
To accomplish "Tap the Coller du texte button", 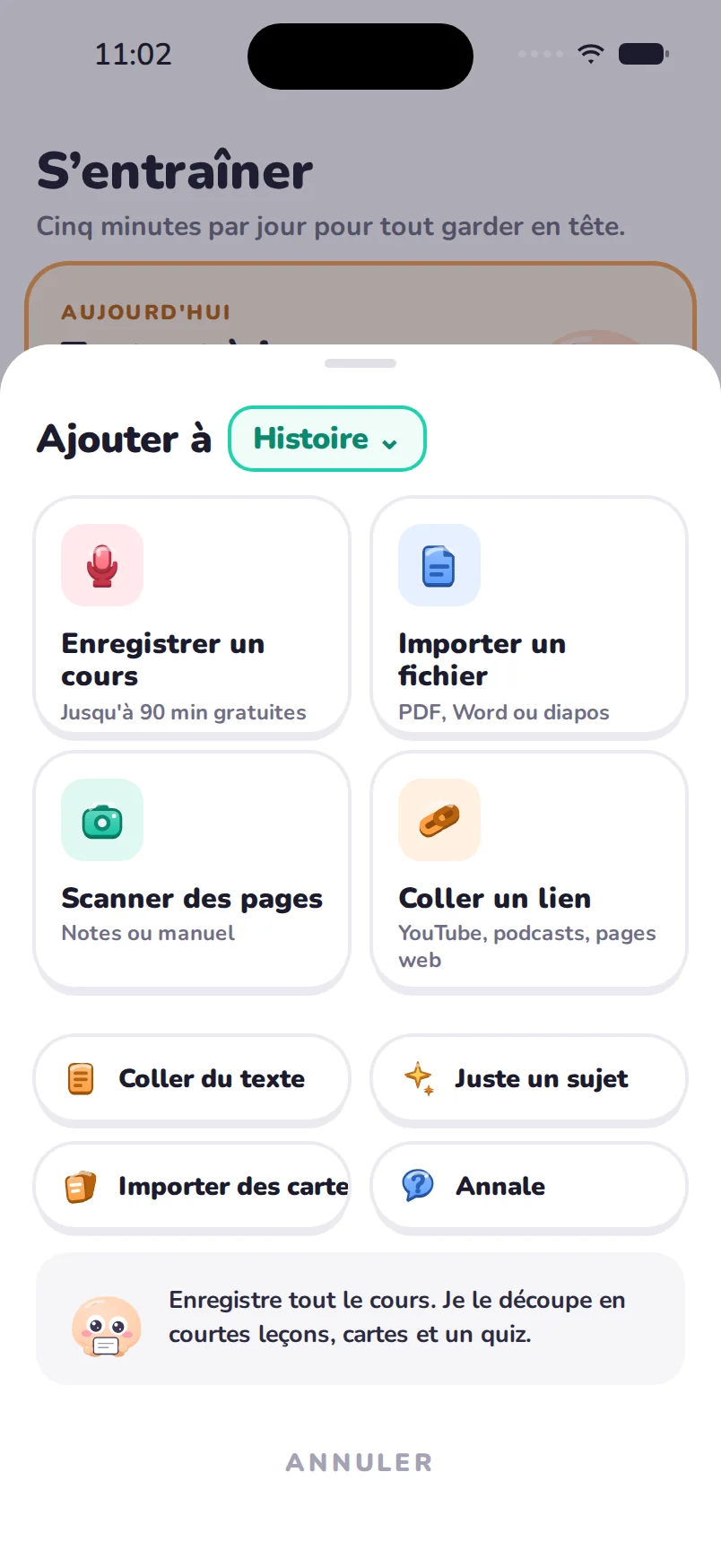I will (x=192, y=1080).
